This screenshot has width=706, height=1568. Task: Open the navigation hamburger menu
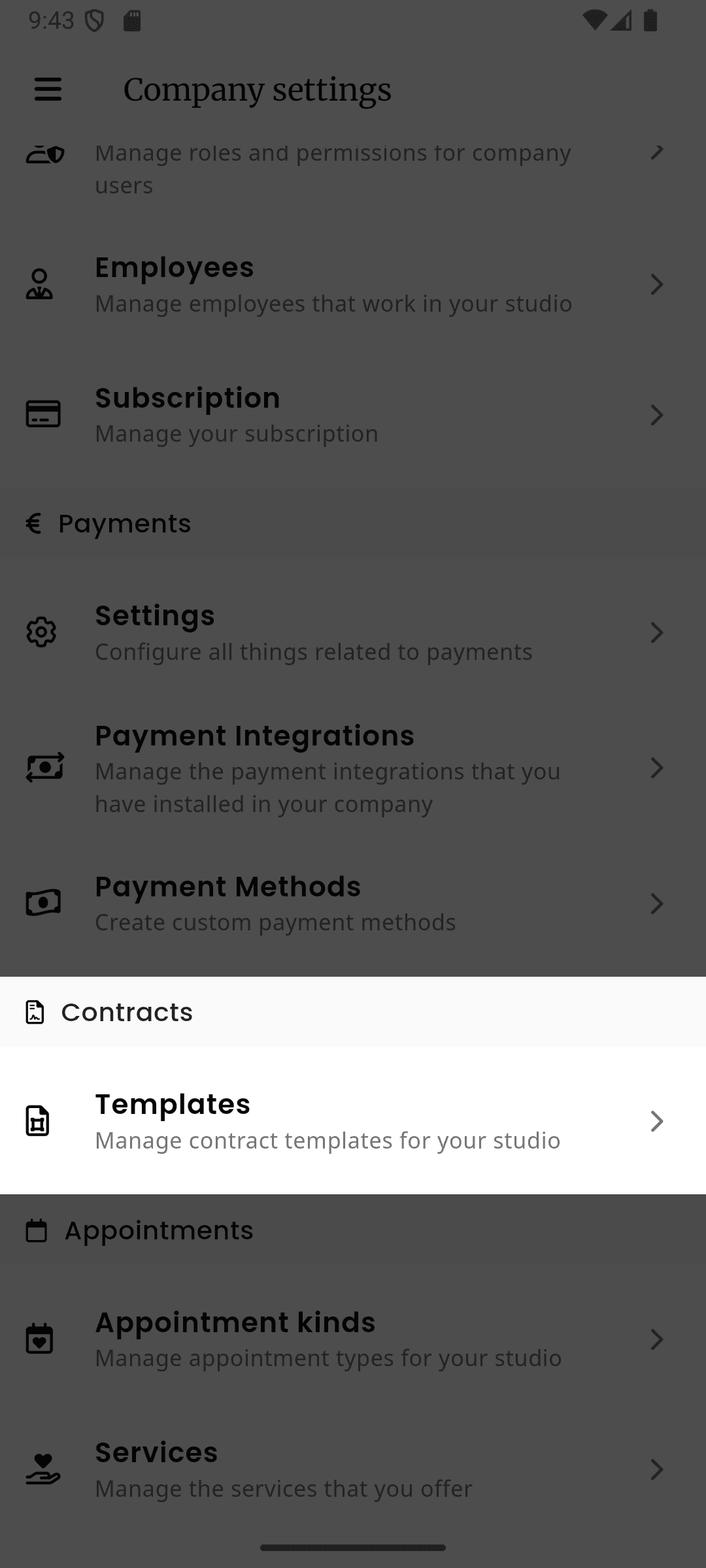[46, 90]
